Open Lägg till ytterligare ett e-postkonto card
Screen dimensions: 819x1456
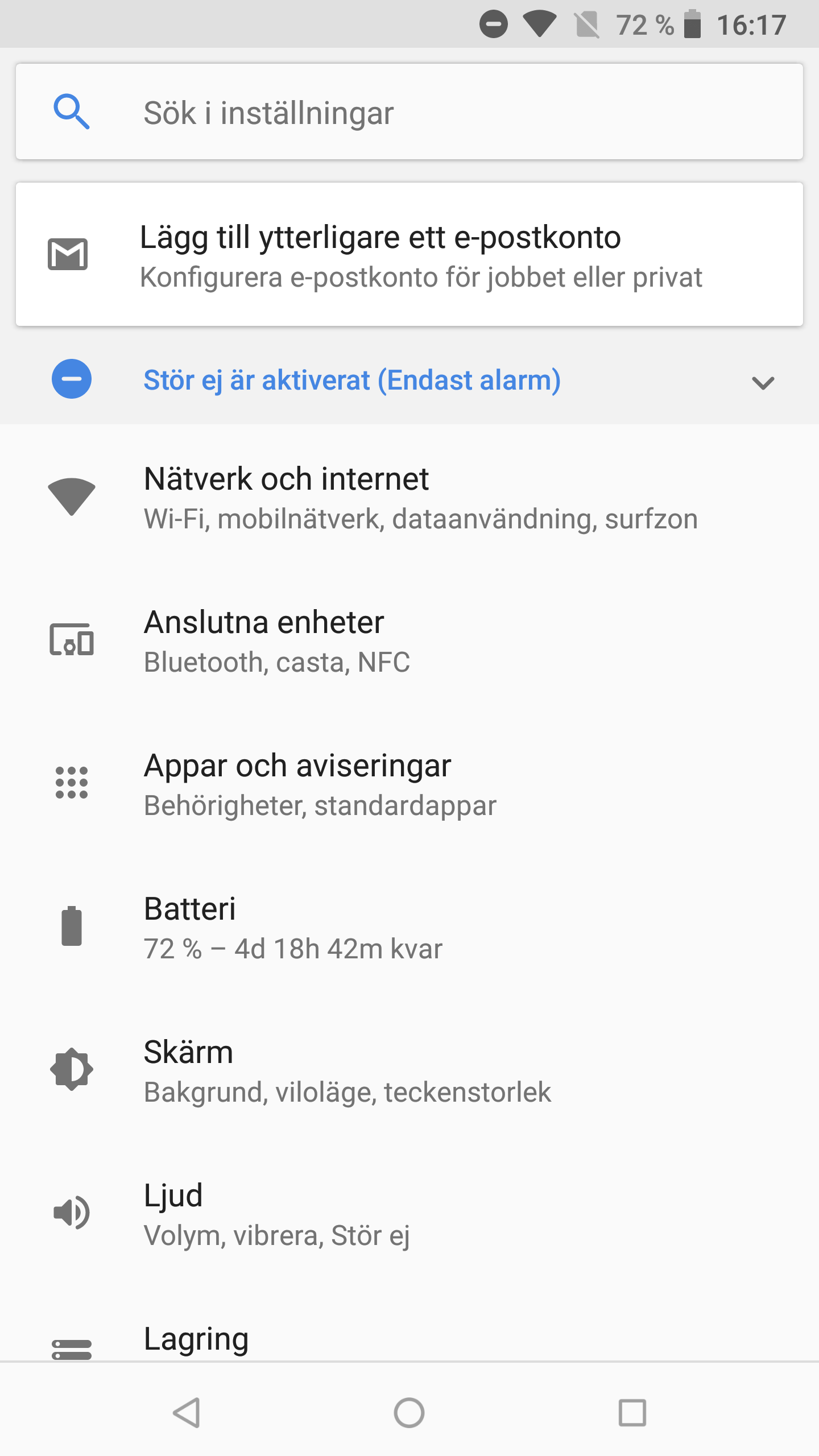click(x=409, y=254)
